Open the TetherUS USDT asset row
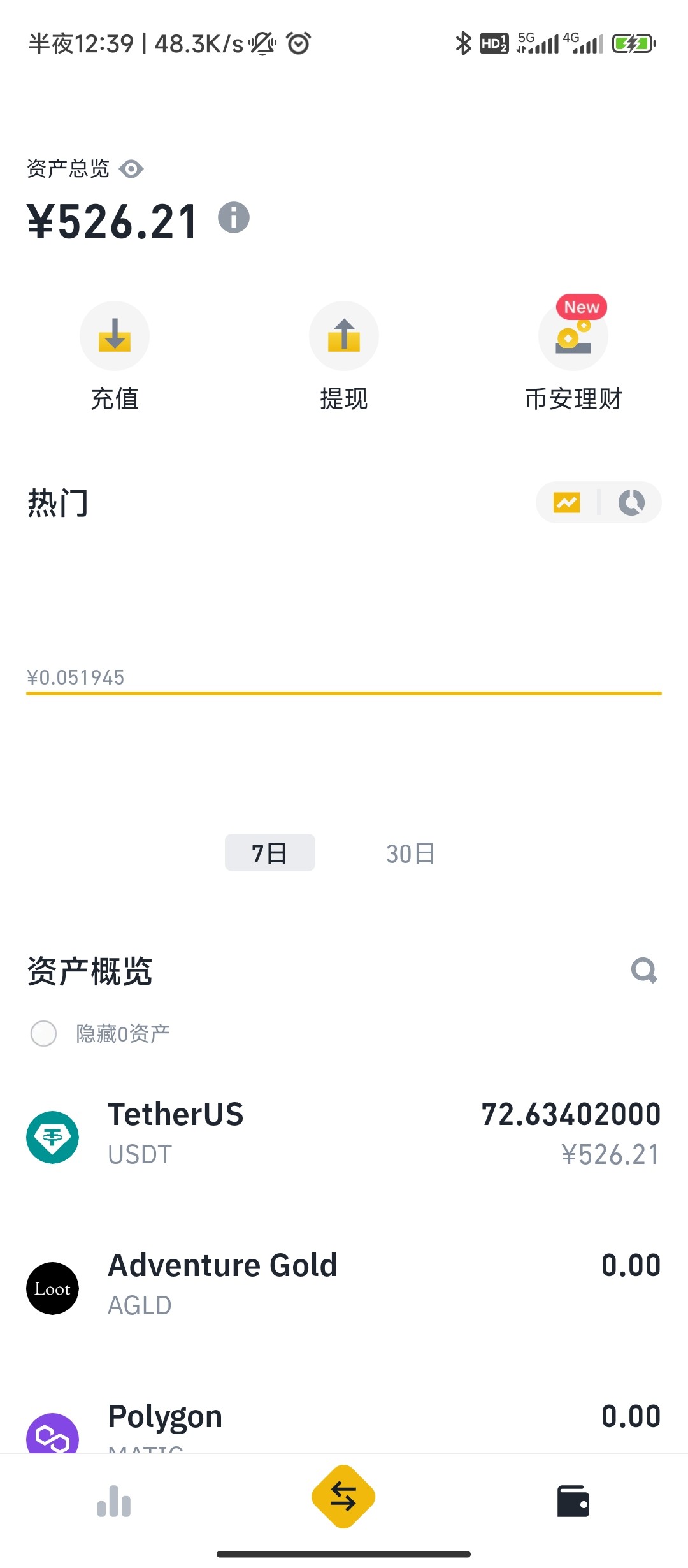This screenshot has width=688, height=1568. (x=344, y=1136)
